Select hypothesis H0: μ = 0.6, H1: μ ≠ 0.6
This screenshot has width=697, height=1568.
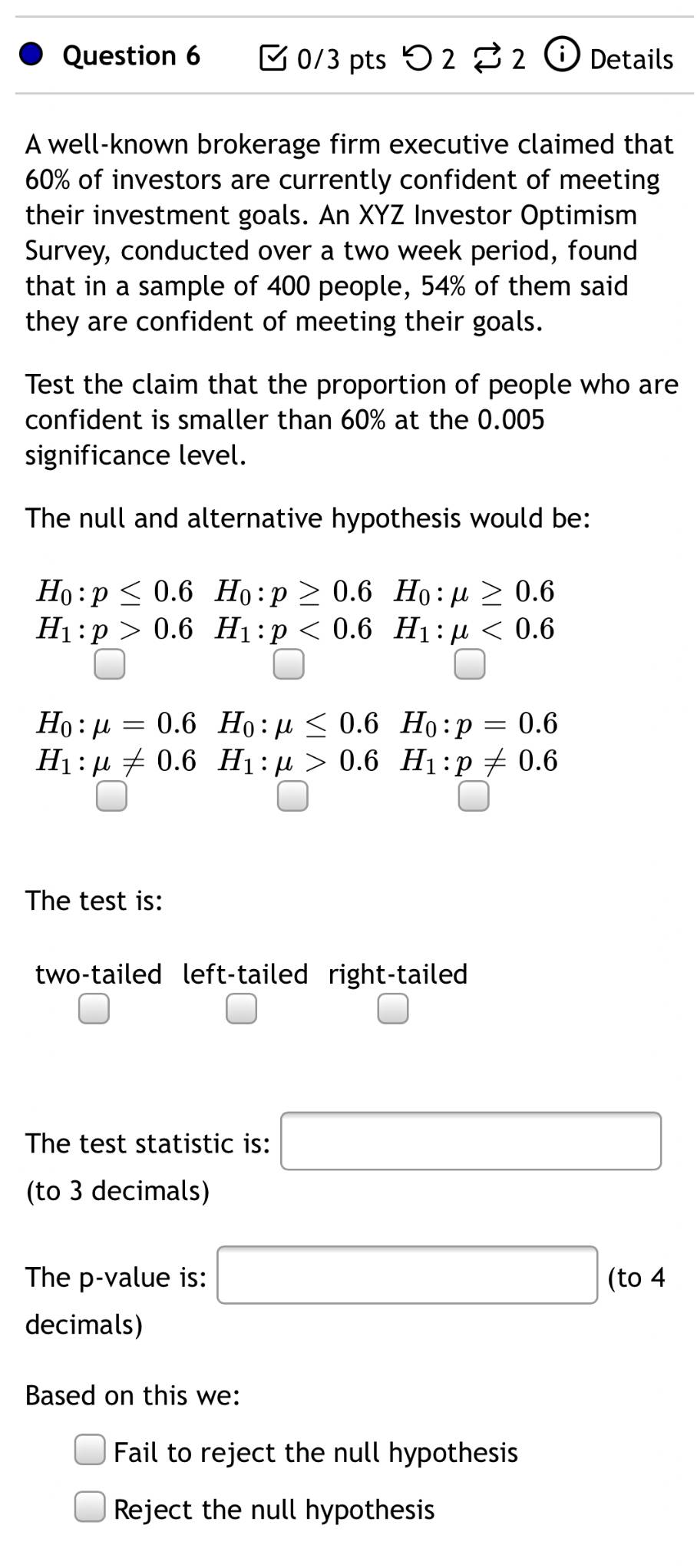coord(111,796)
